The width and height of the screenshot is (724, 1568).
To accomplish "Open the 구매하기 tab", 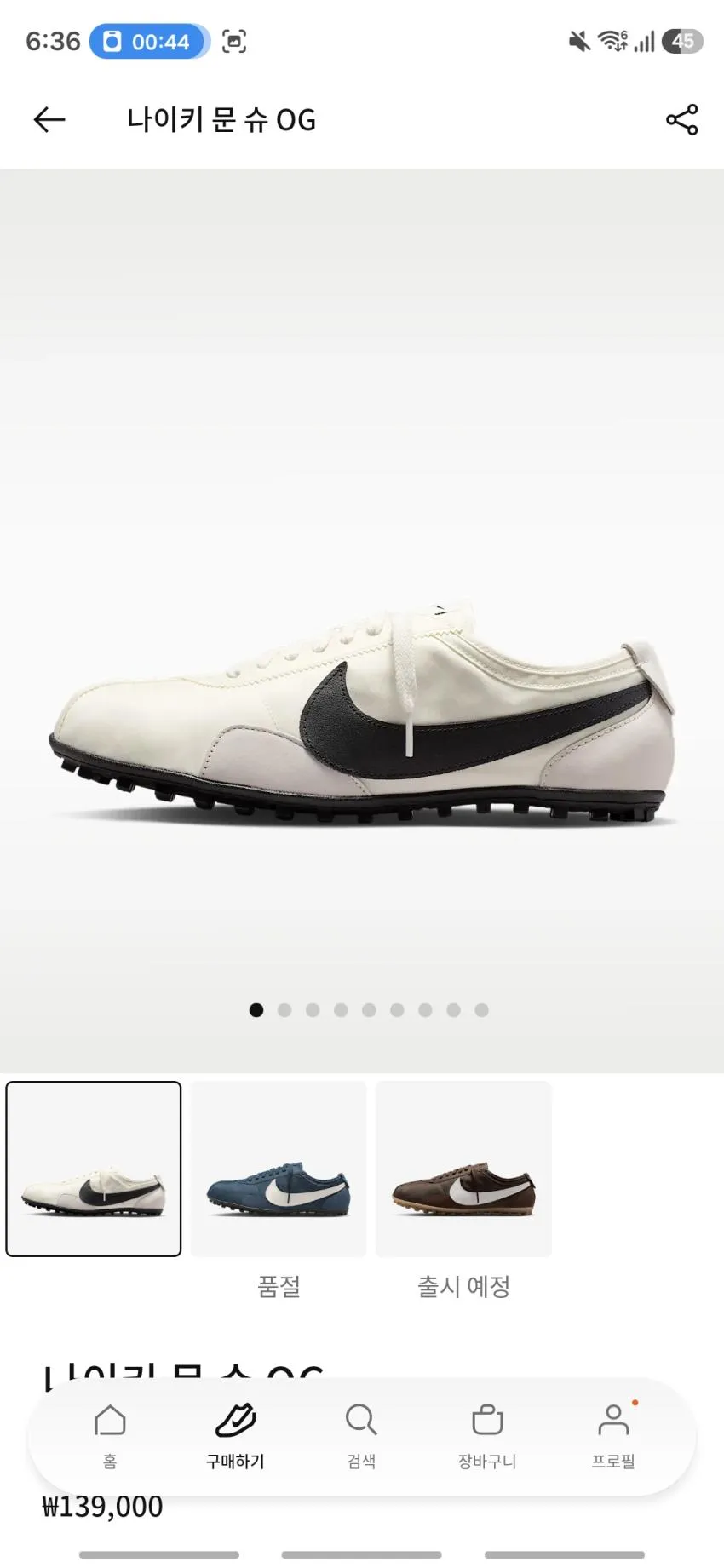I will 235,1437.
